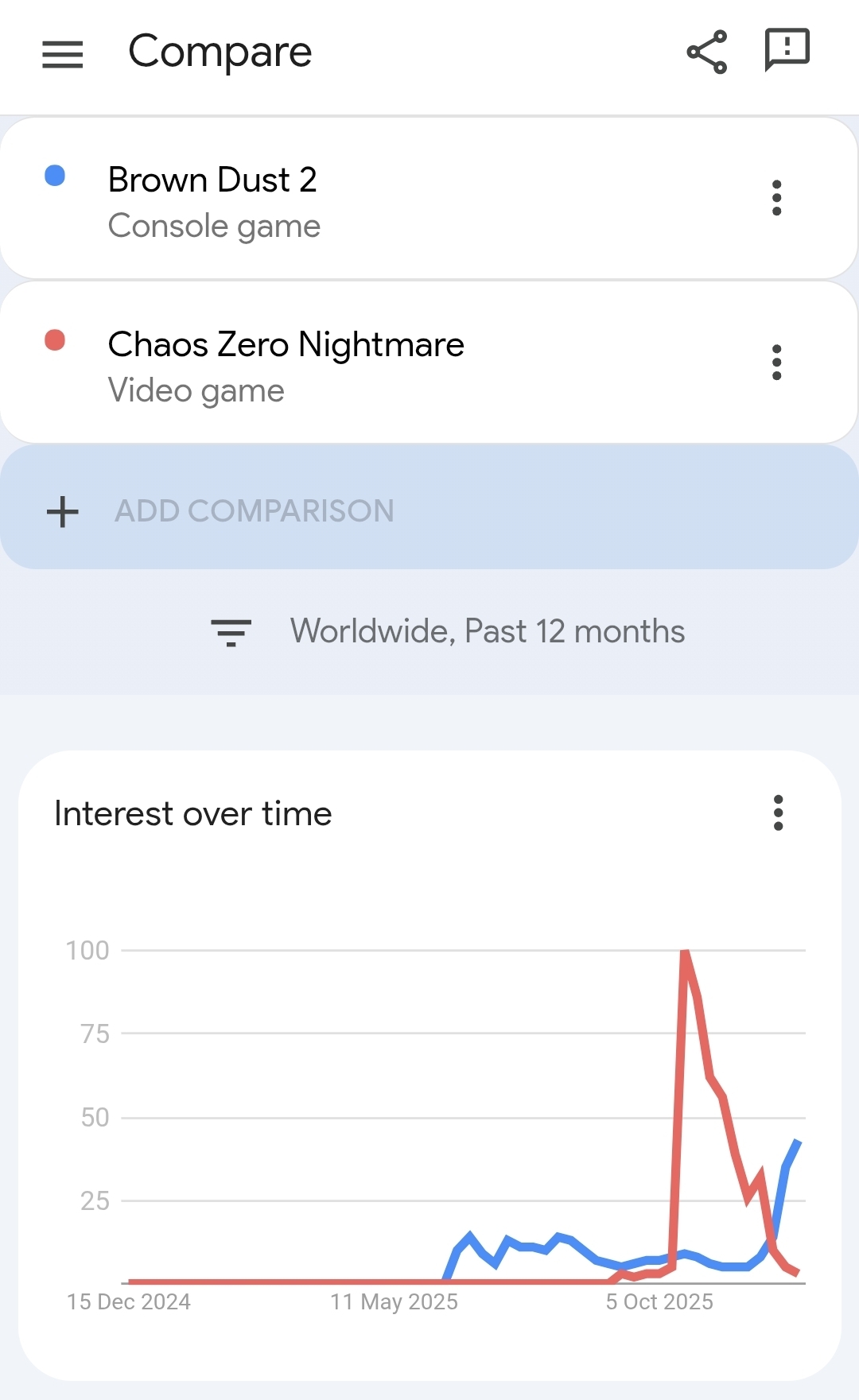This screenshot has width=859, height=1400.
Task: Add a comparison term
Action: click(x=255, y=510)
